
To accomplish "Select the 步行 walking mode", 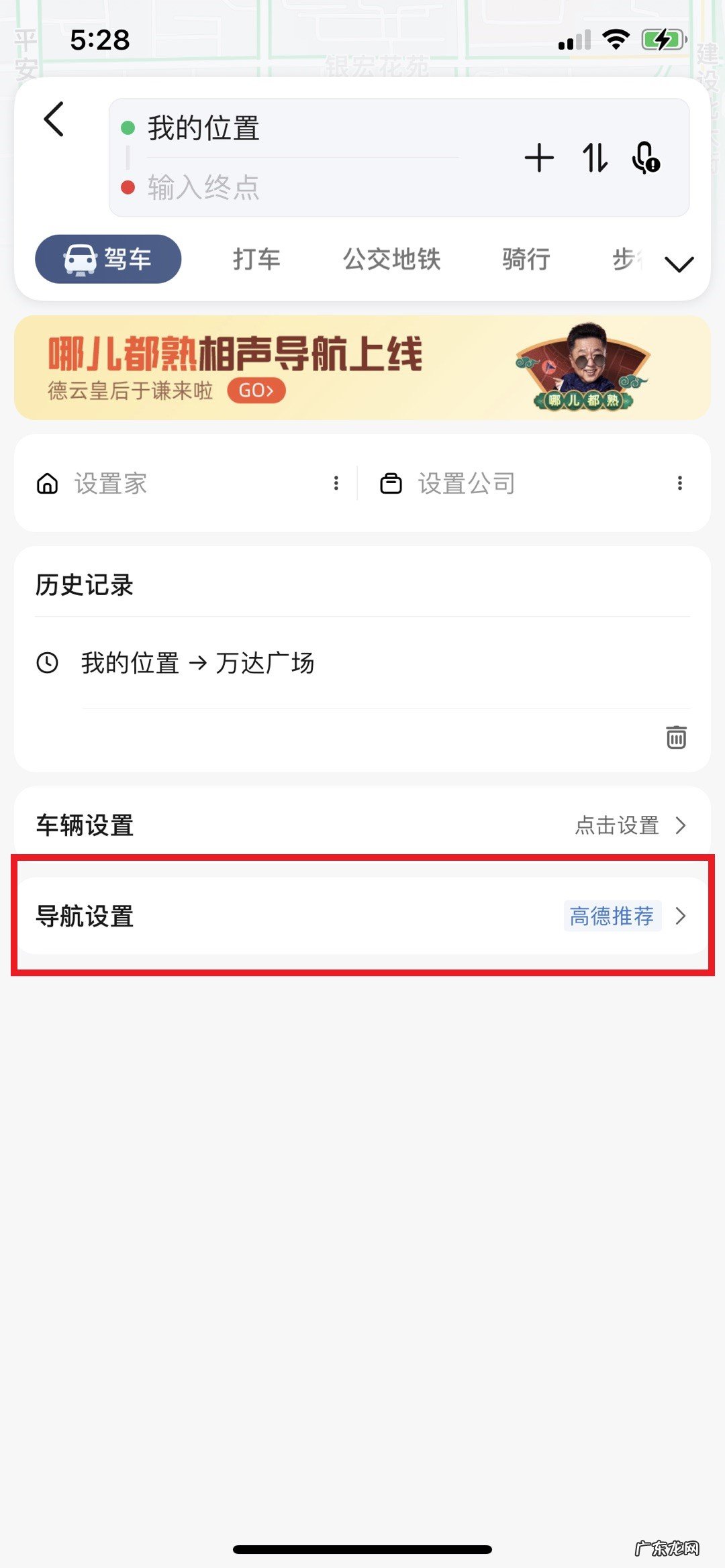I will [626, 260].
